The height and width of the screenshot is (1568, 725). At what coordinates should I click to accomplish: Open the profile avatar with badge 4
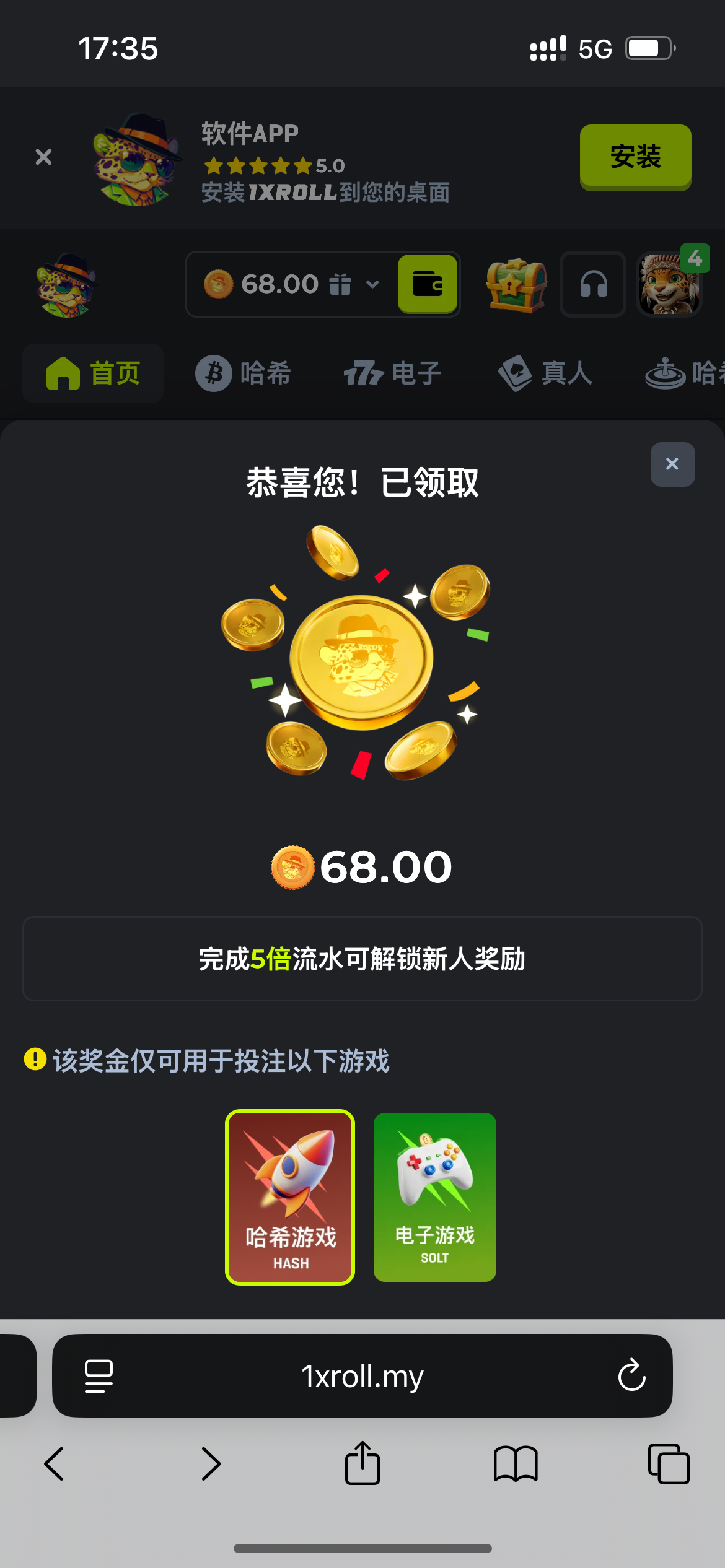[x=670, y=284]
